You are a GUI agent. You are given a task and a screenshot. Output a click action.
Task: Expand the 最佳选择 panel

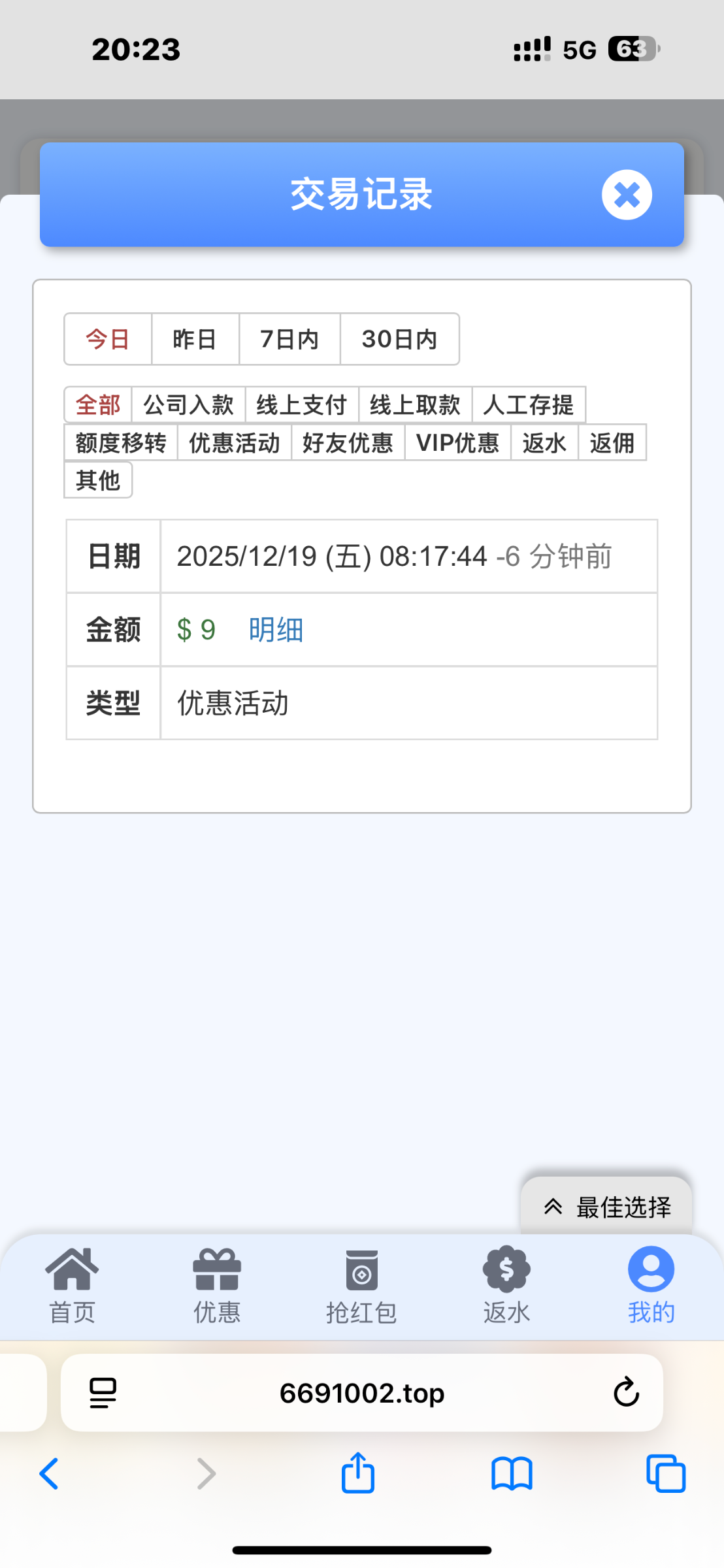click(x=606, y=1207)
